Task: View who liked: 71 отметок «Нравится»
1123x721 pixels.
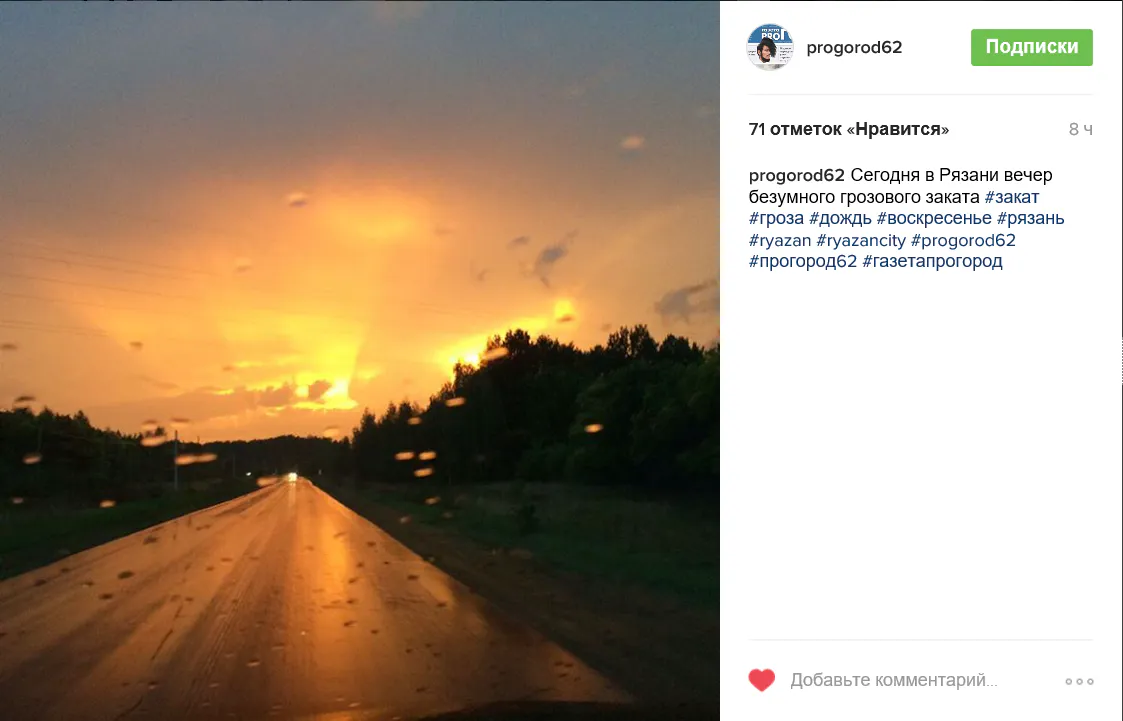Action: [x=848, y=129]
